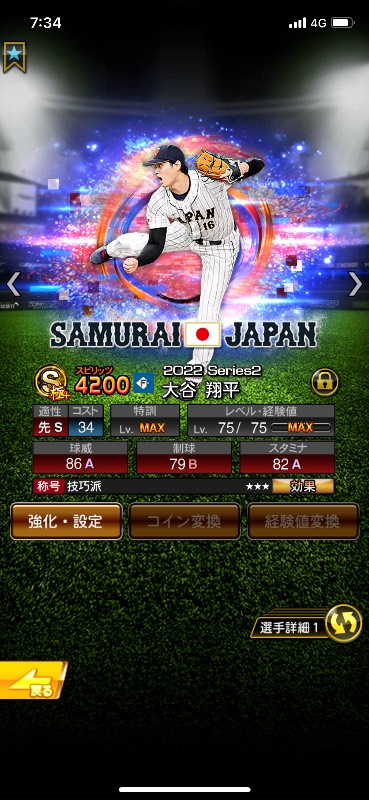
Task: Toggle the gold padlock lock icon
Action: 325,382
